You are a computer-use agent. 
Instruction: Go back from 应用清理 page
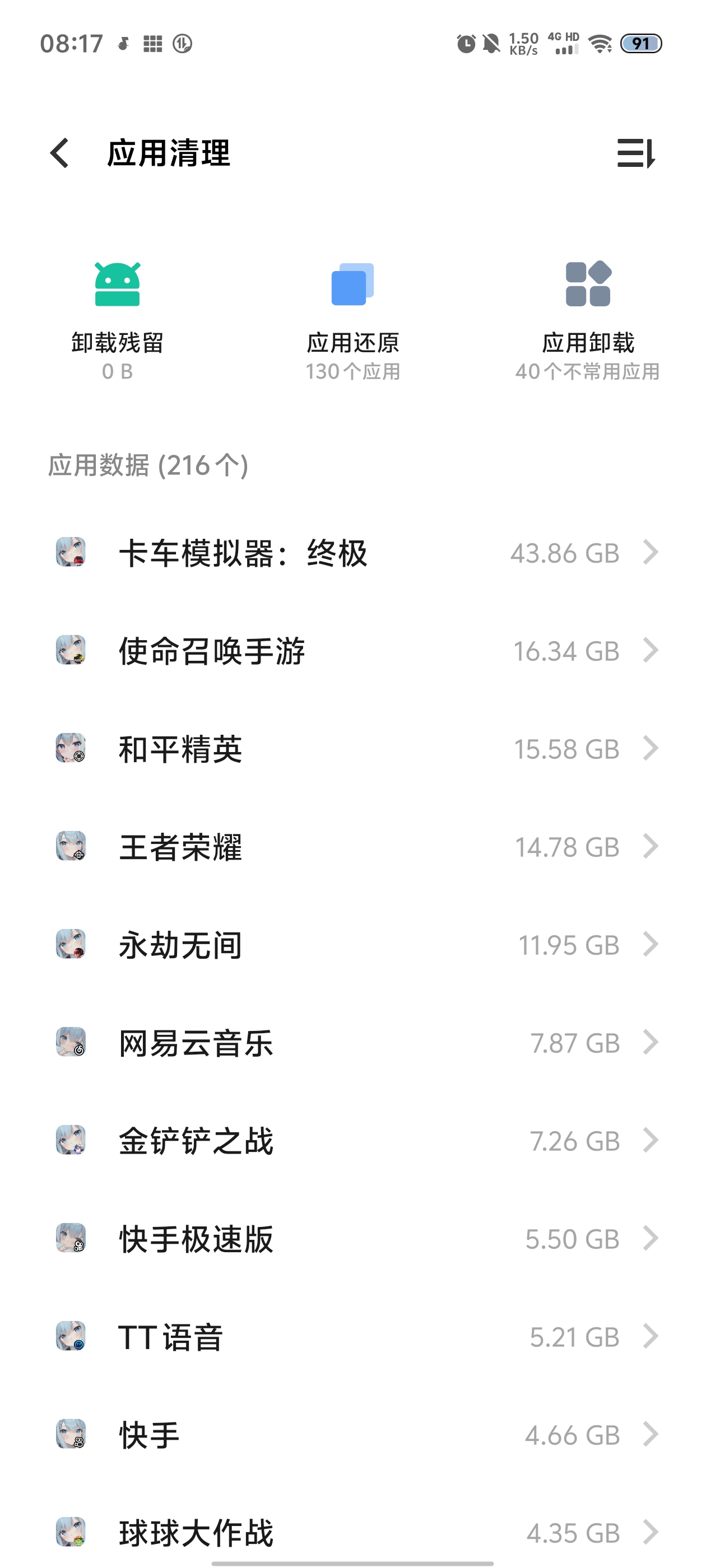click(x=60, y=153)
